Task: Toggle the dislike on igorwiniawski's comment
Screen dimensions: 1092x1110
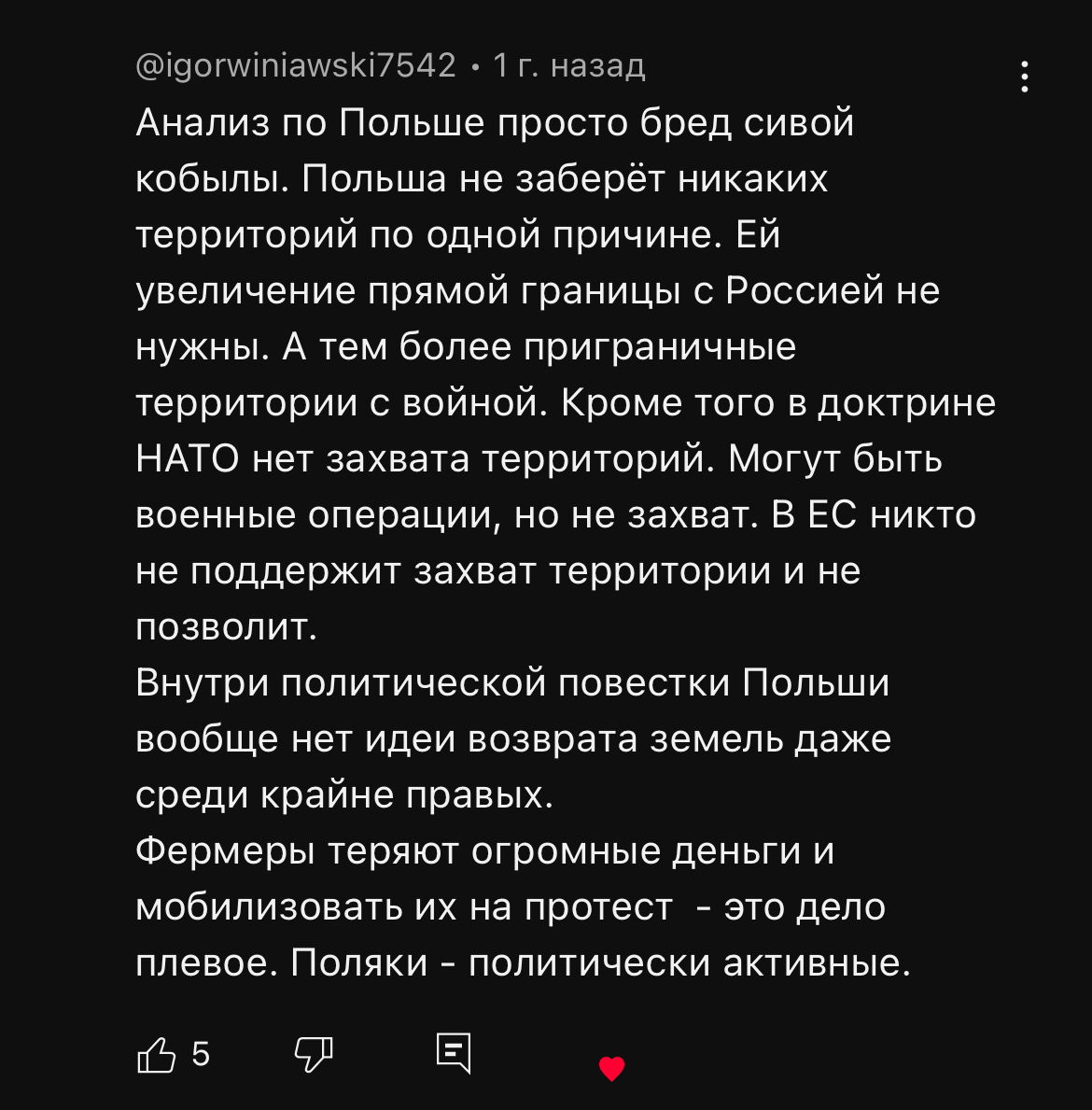Action: 313,1056
